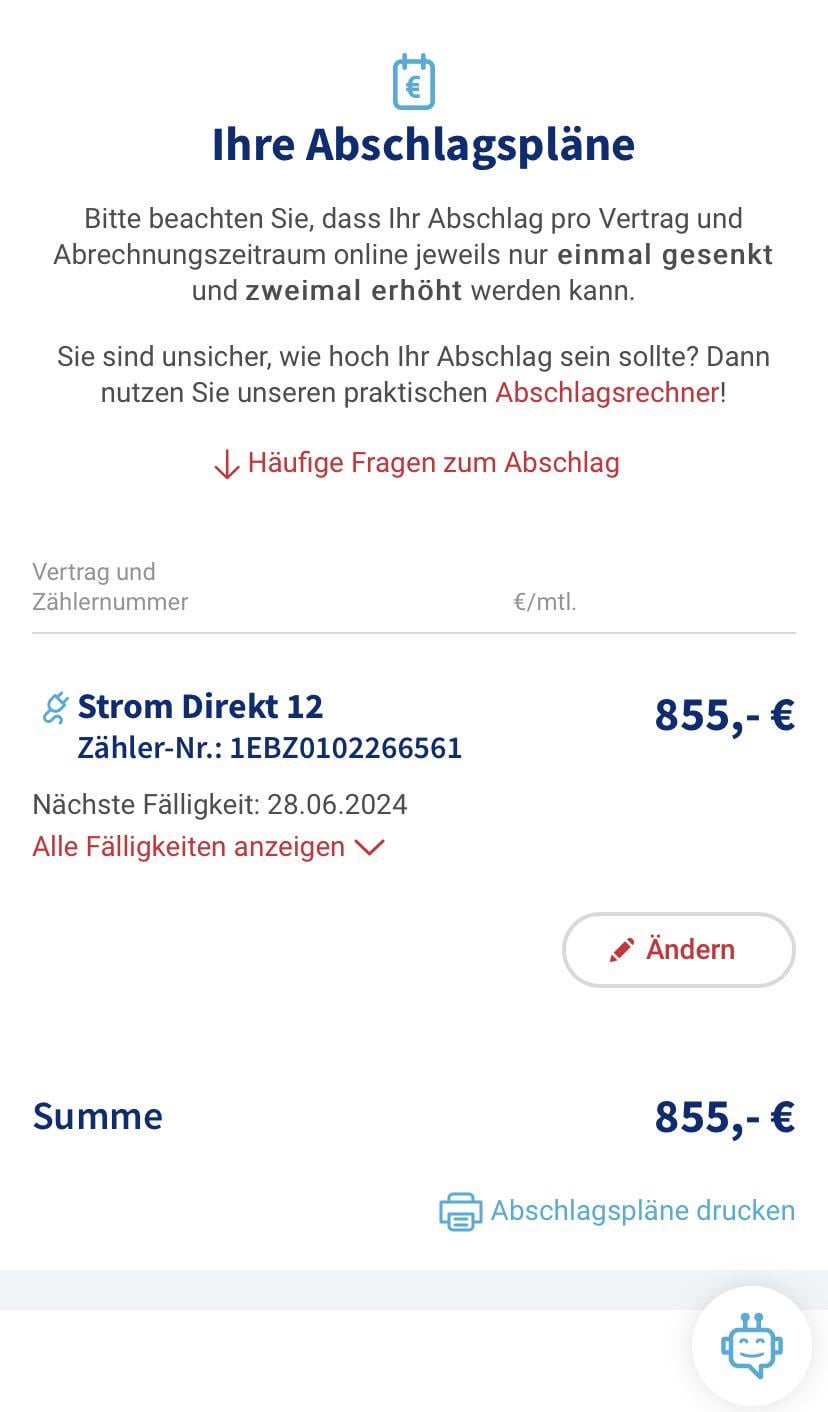Open the Abschlagsrechner link

click(607, 392)
